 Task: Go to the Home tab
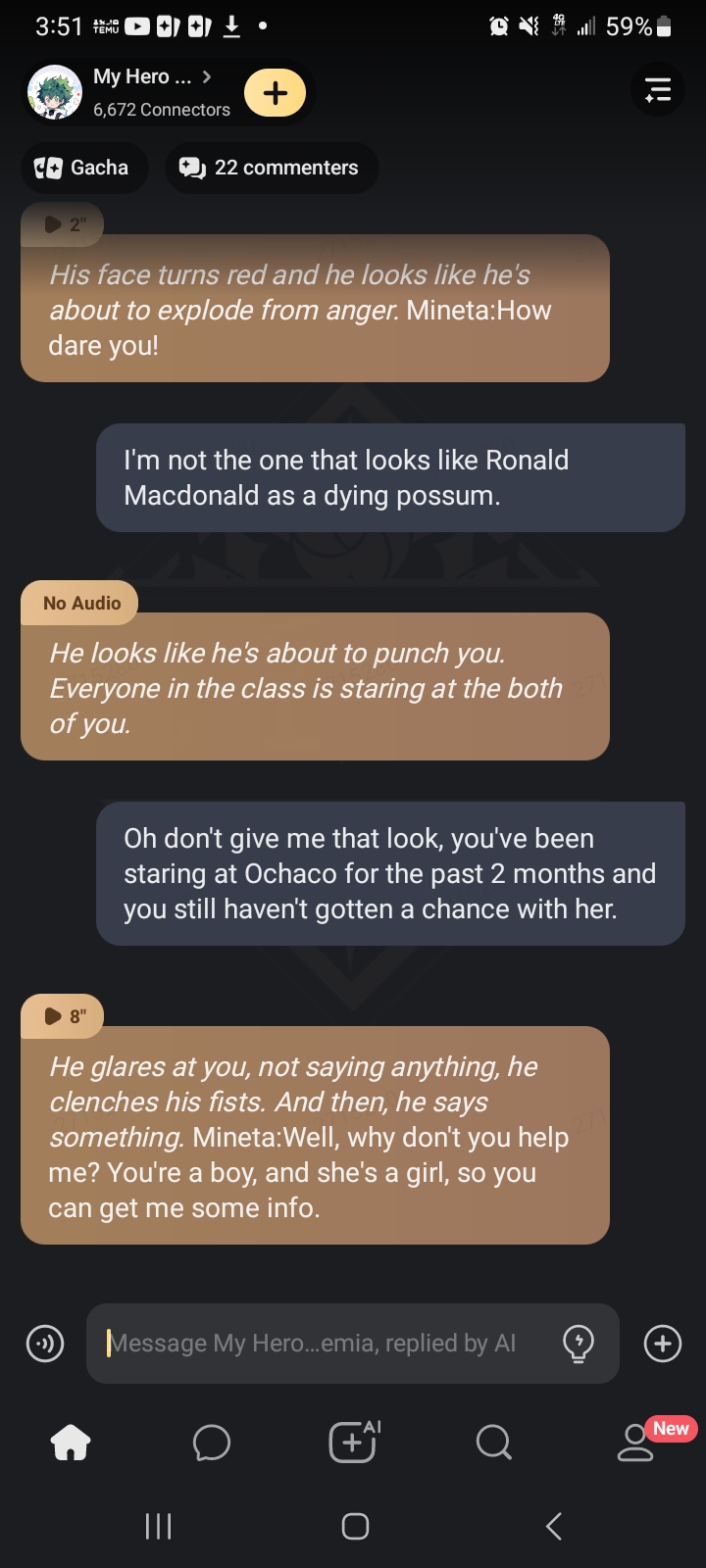[x=71, y=1443]
